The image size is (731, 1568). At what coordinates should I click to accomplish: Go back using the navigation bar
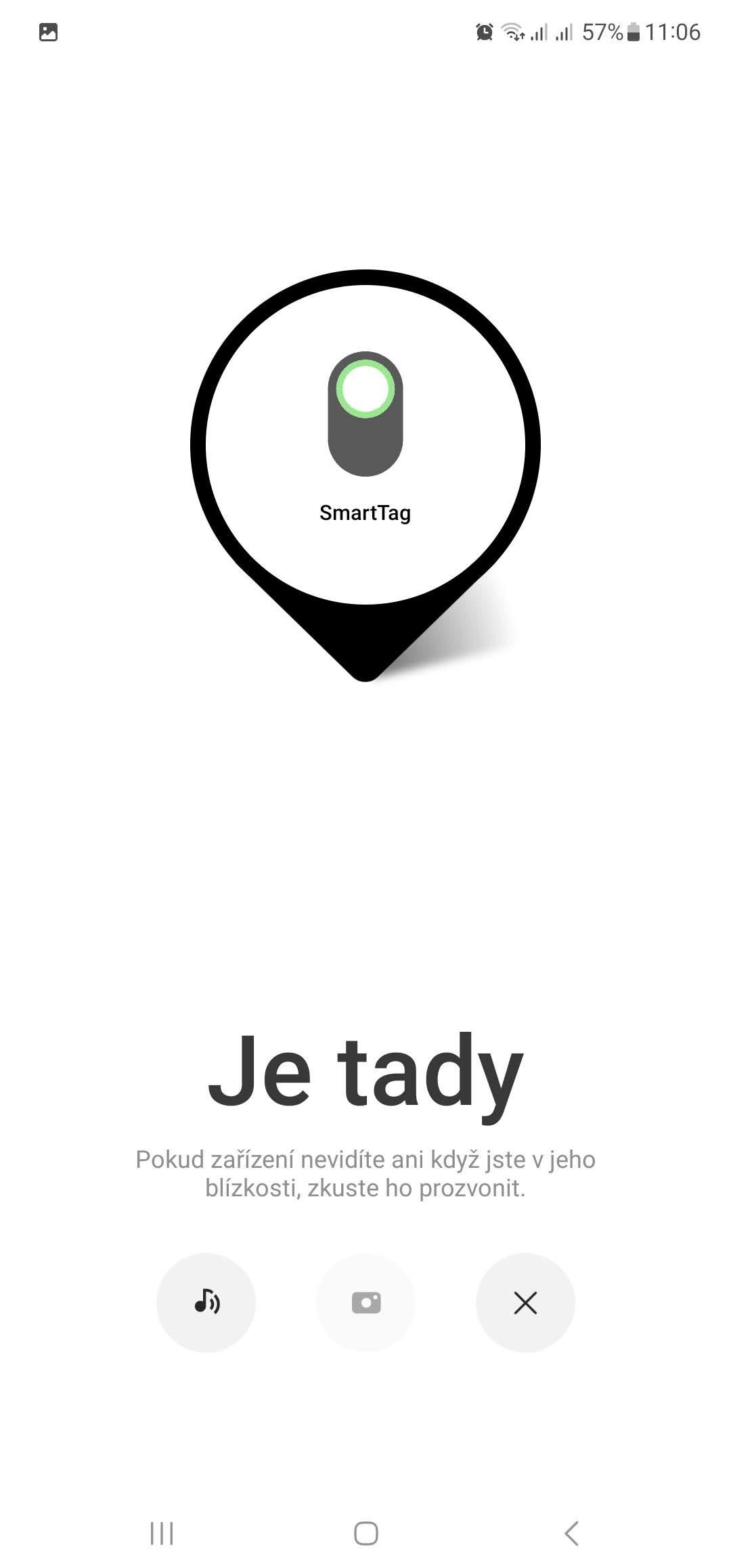point(572,1533)
